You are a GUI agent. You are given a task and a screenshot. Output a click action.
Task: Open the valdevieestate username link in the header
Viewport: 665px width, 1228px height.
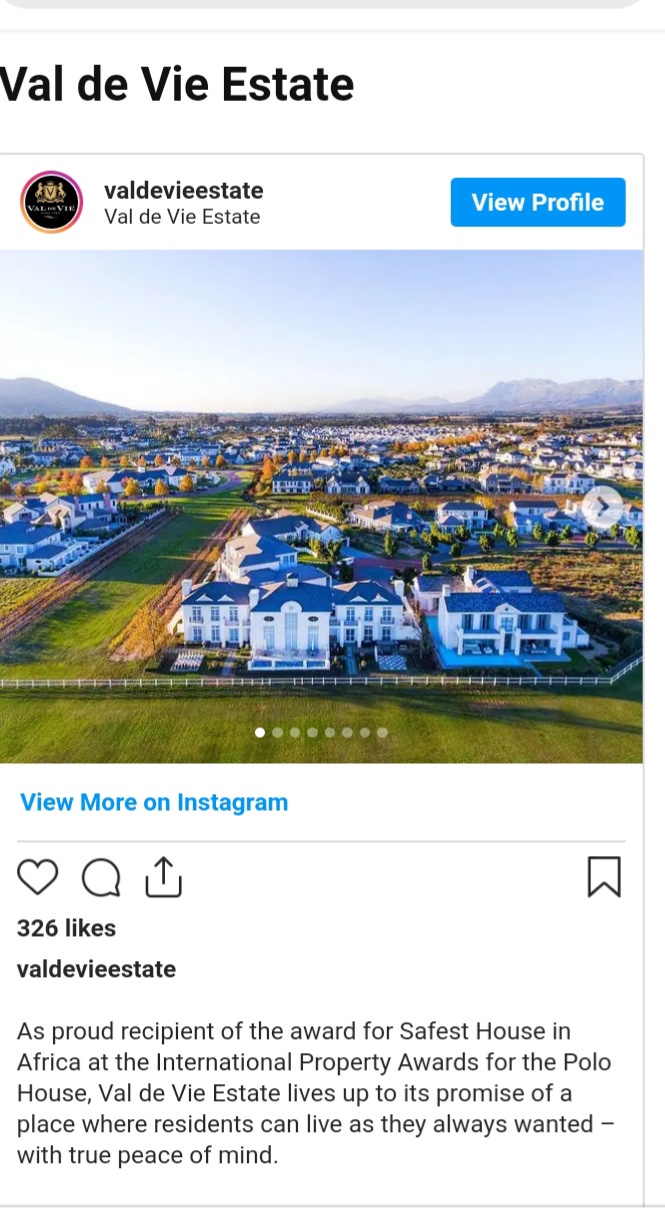coord(184,190)
